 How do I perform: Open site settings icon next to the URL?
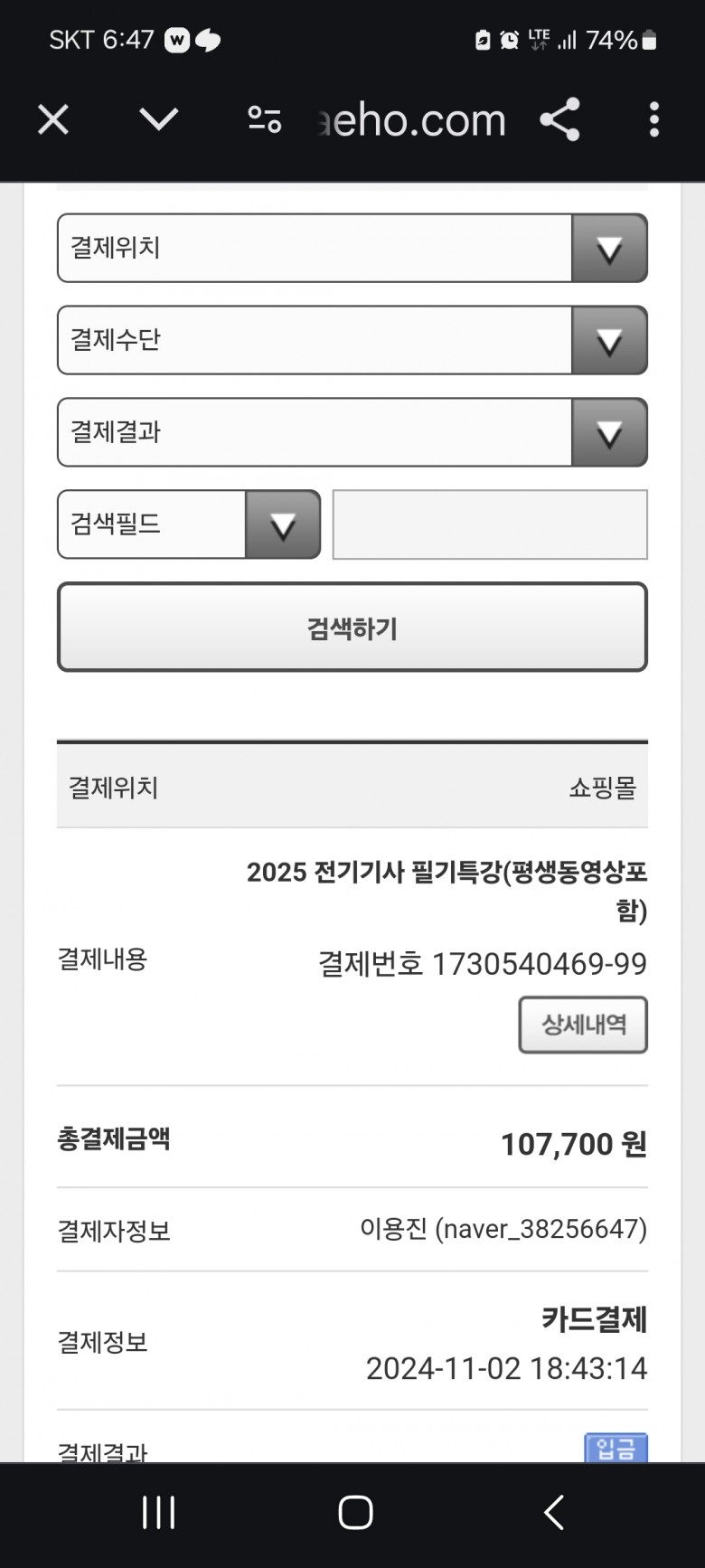pyautogui.click(x=265, y=119)
